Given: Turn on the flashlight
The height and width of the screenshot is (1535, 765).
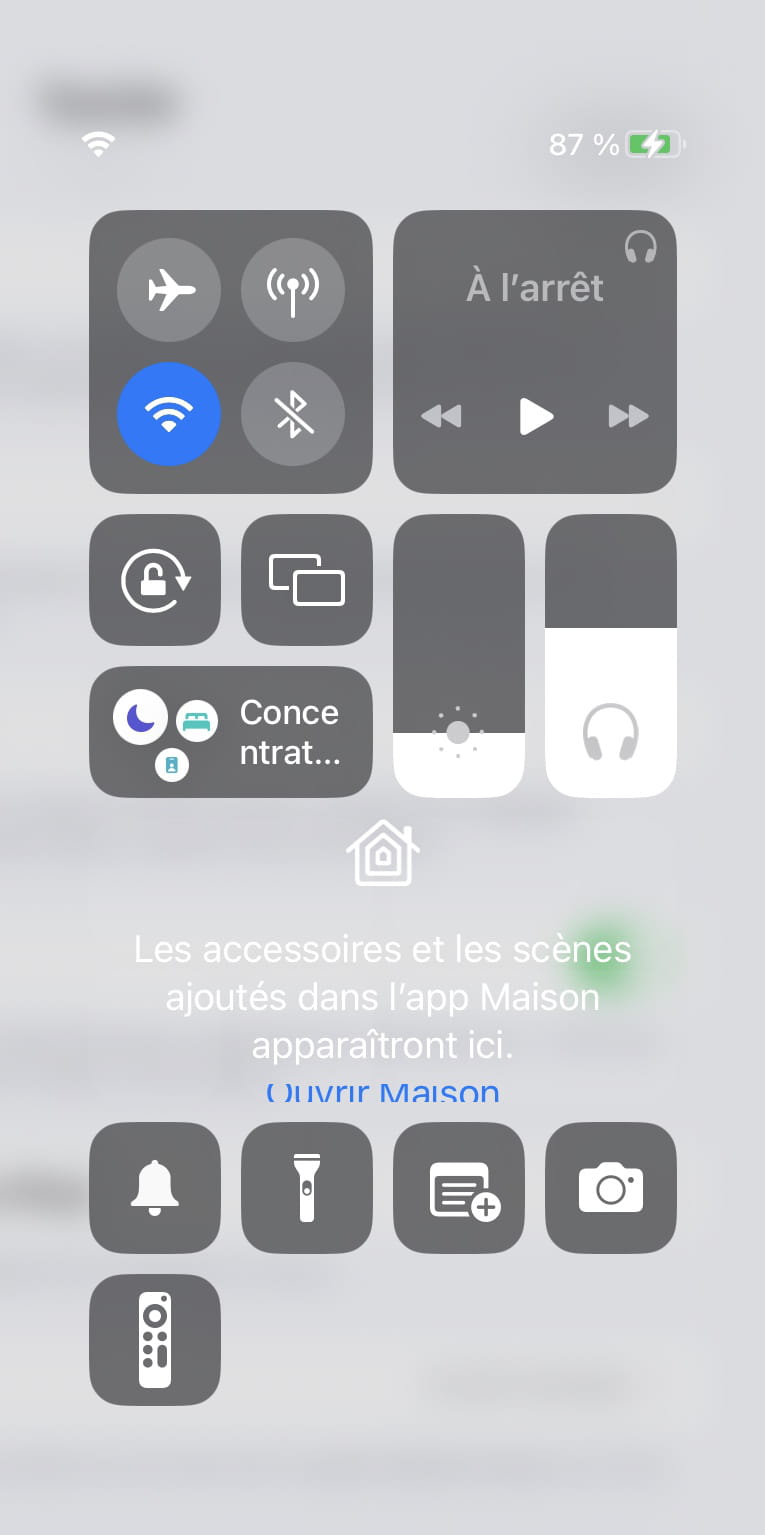Looking at the screenshot, I should coord(307,1188).
